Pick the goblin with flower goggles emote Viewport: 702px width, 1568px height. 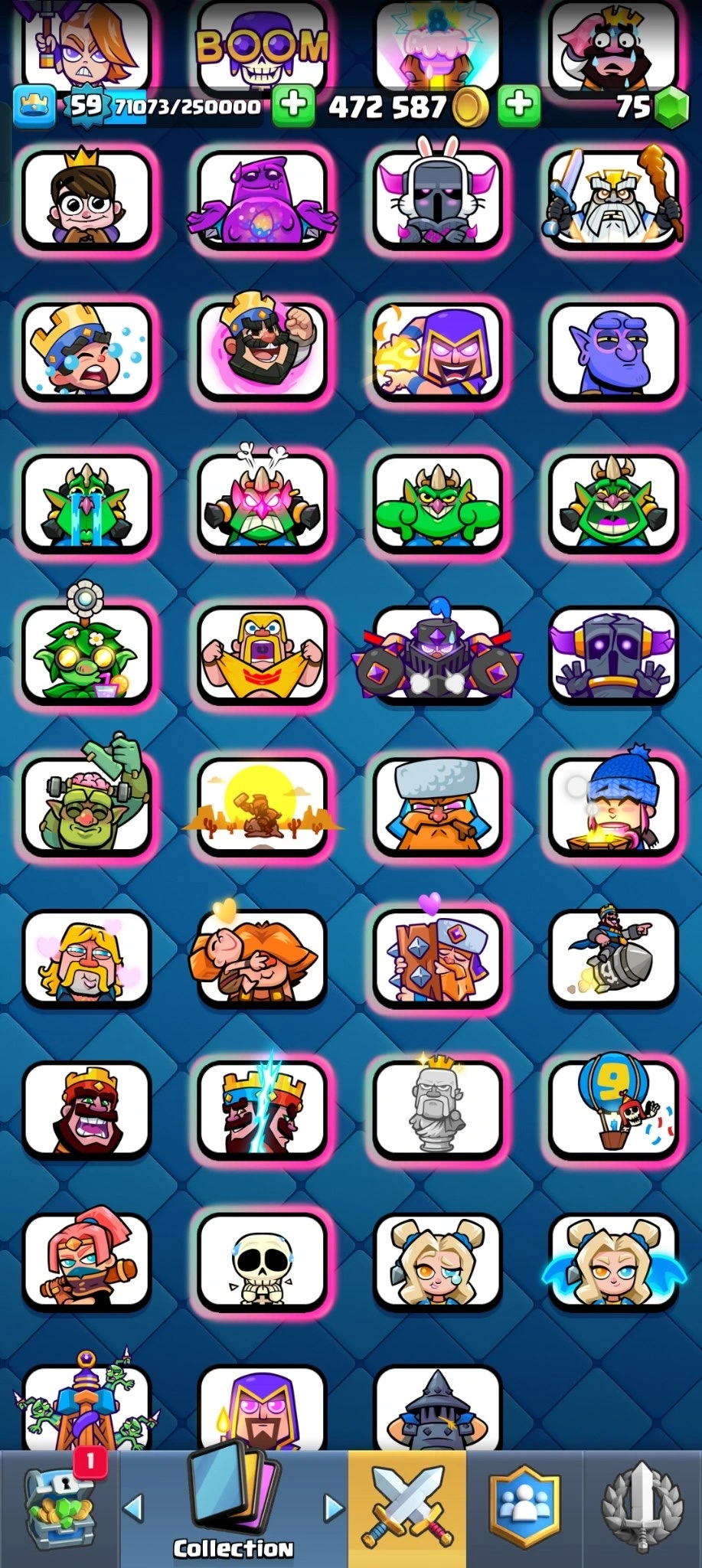87,655
